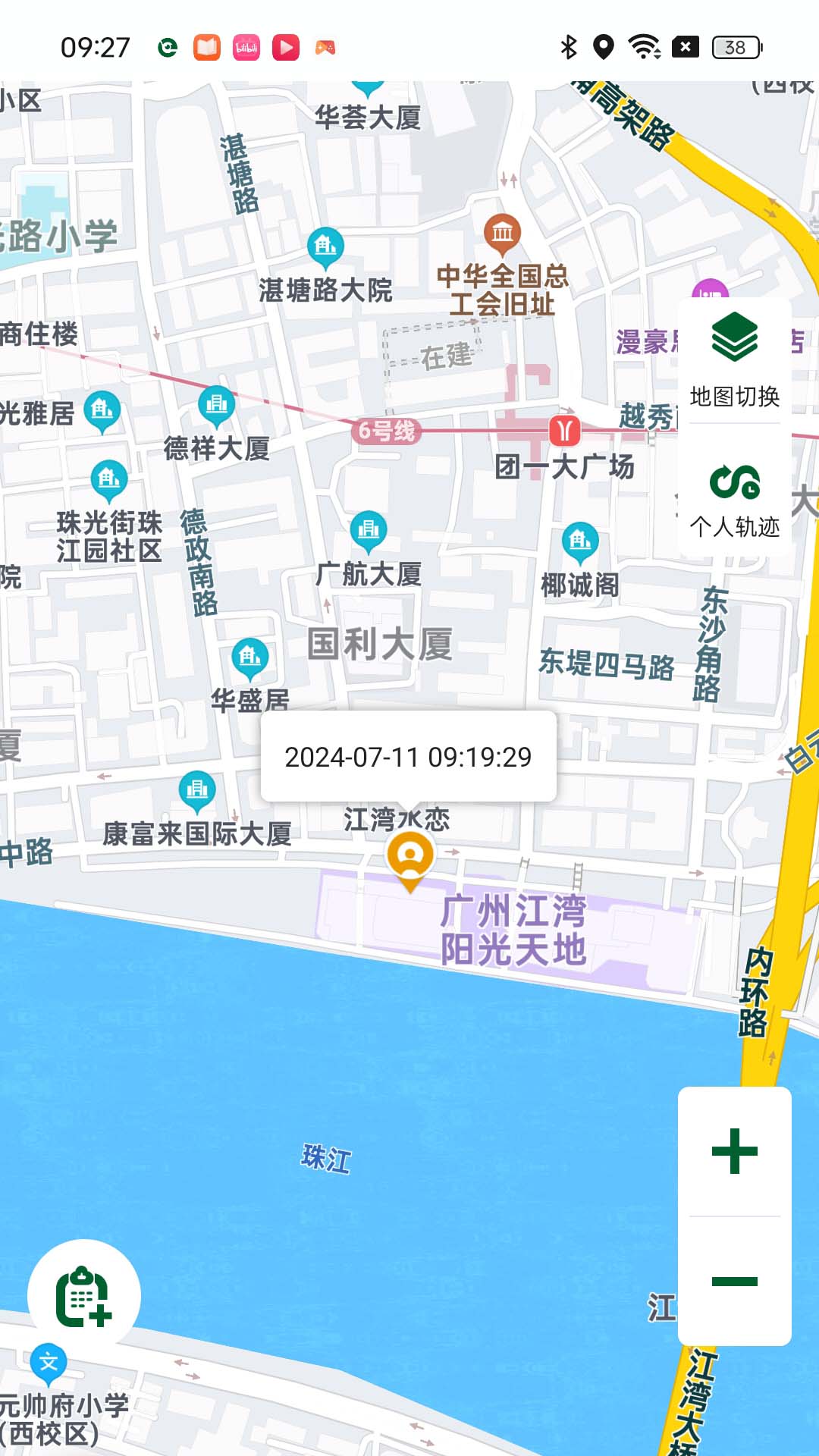Tap the 2024-07-11 09:19:29 info bubble
The height and width of the screenshot is (1456, 819).
coord(408,757)
